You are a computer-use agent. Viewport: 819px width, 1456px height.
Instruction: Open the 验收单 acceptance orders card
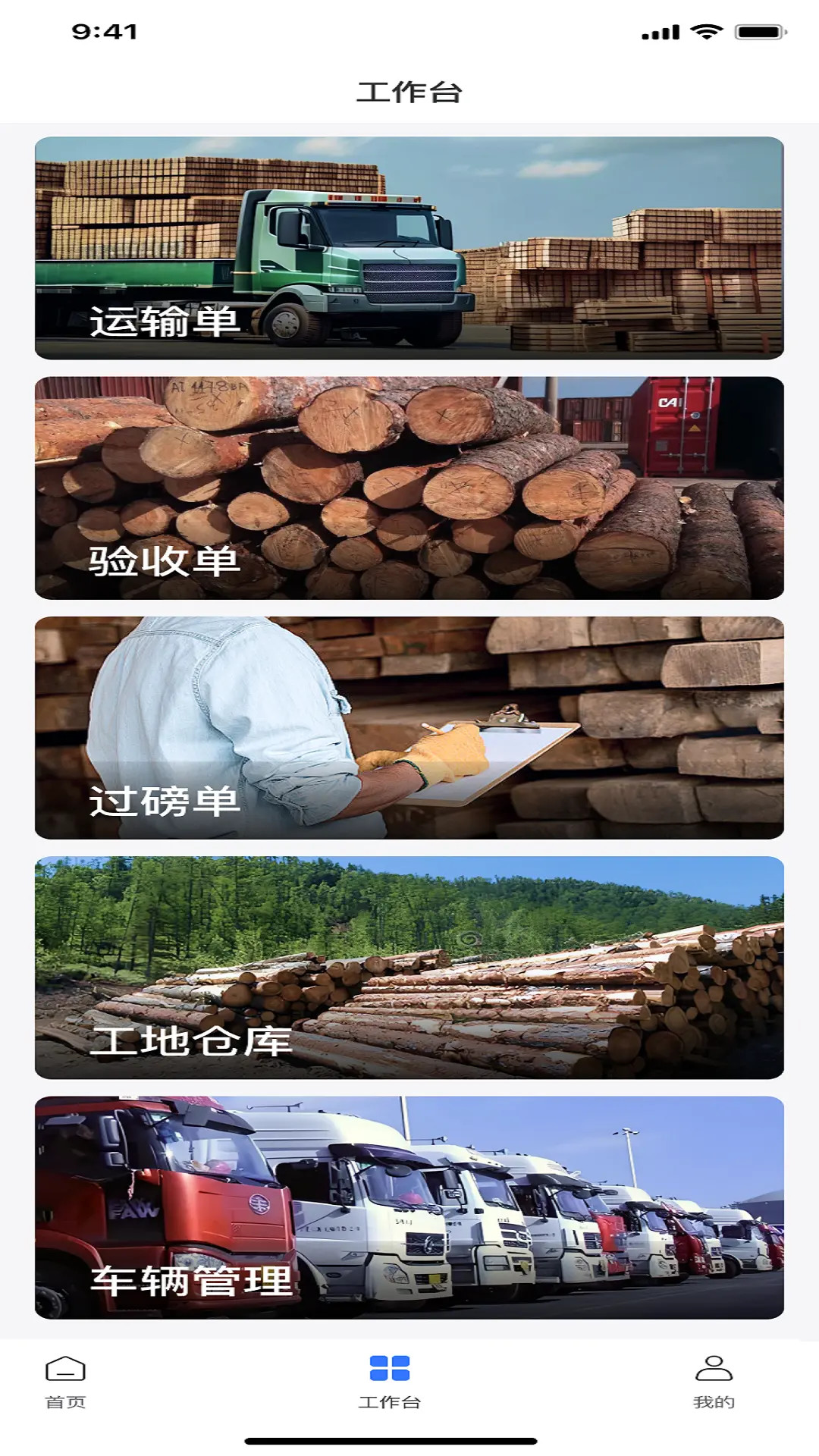pyautogui.click(x=409, y=485)
